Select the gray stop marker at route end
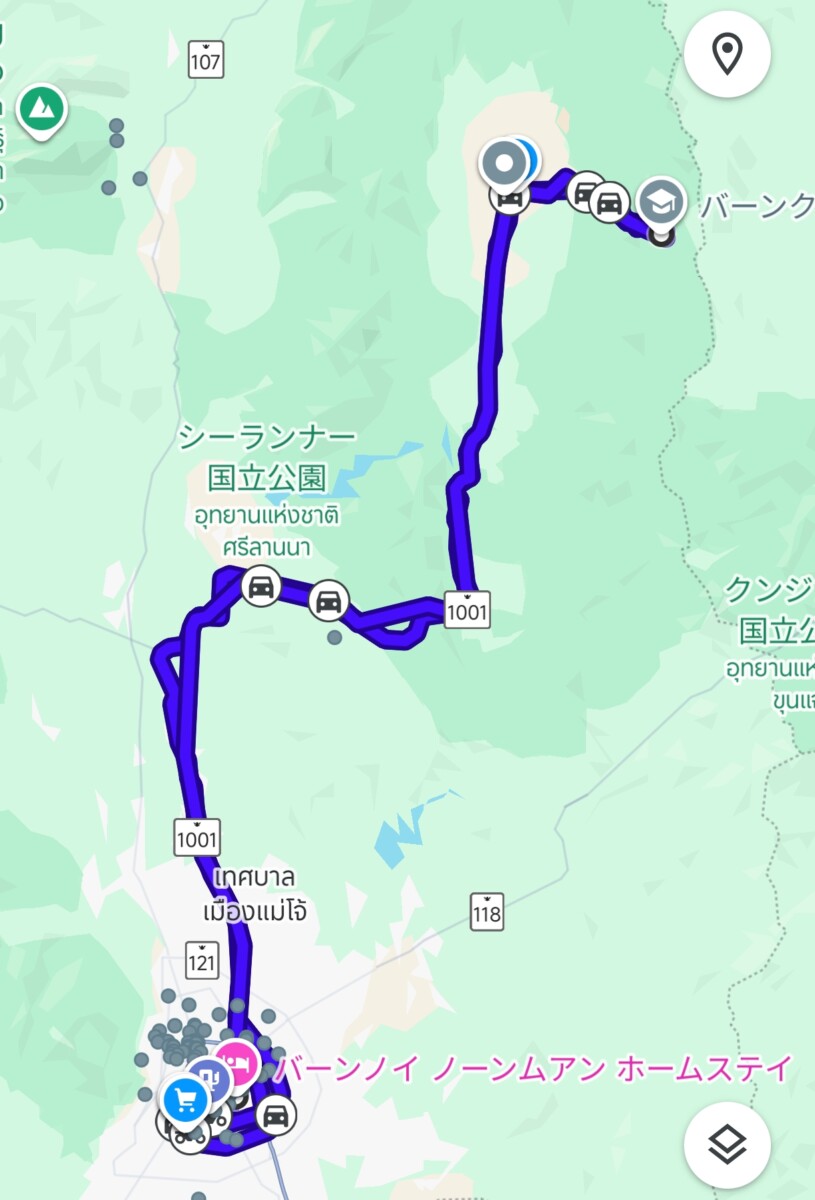This screenshot has height=1200, width=815. point(503,160)
